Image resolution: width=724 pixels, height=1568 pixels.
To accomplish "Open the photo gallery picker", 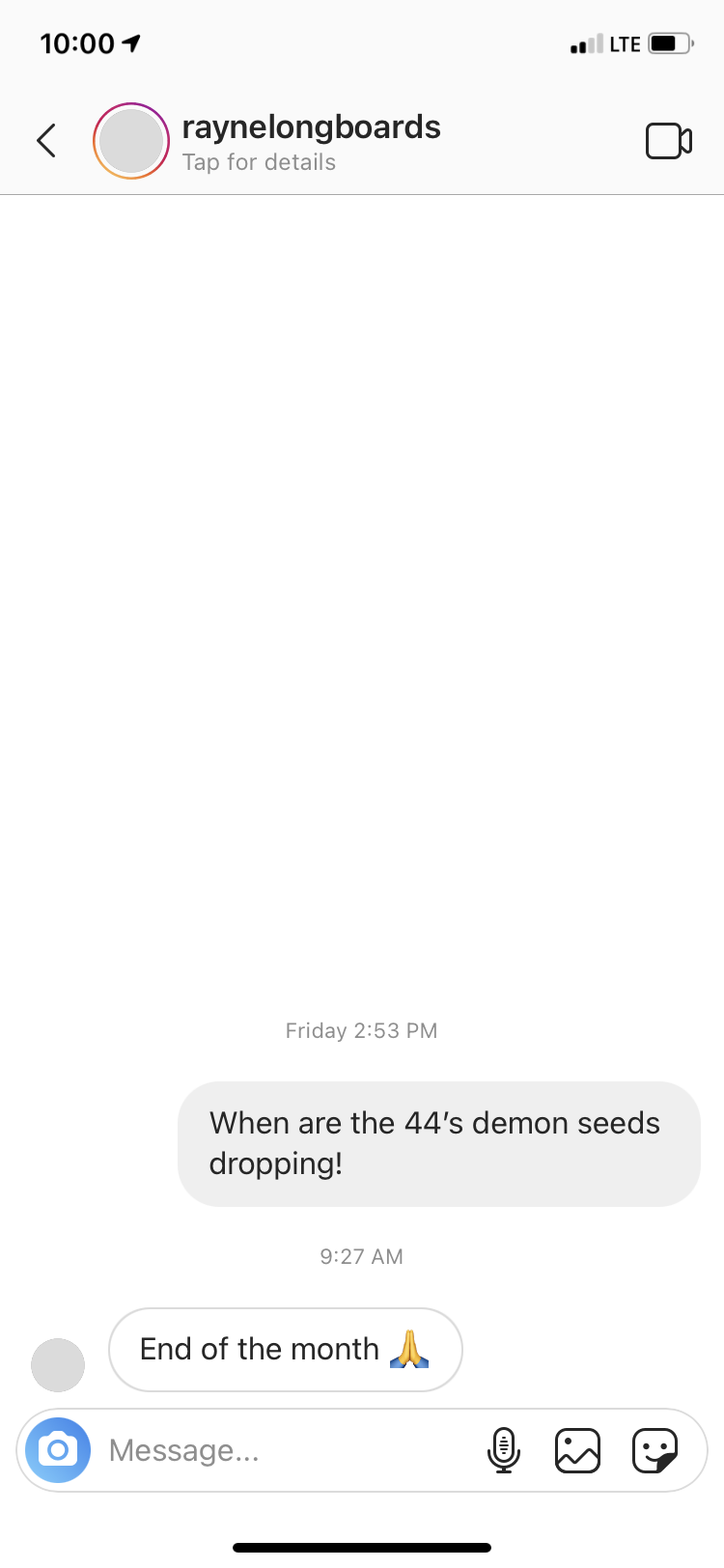I will click(578, 1450).
